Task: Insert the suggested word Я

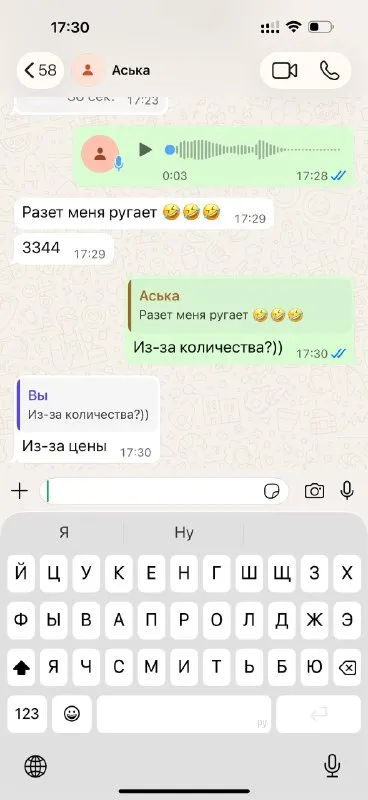Action: tap(63, 533)
